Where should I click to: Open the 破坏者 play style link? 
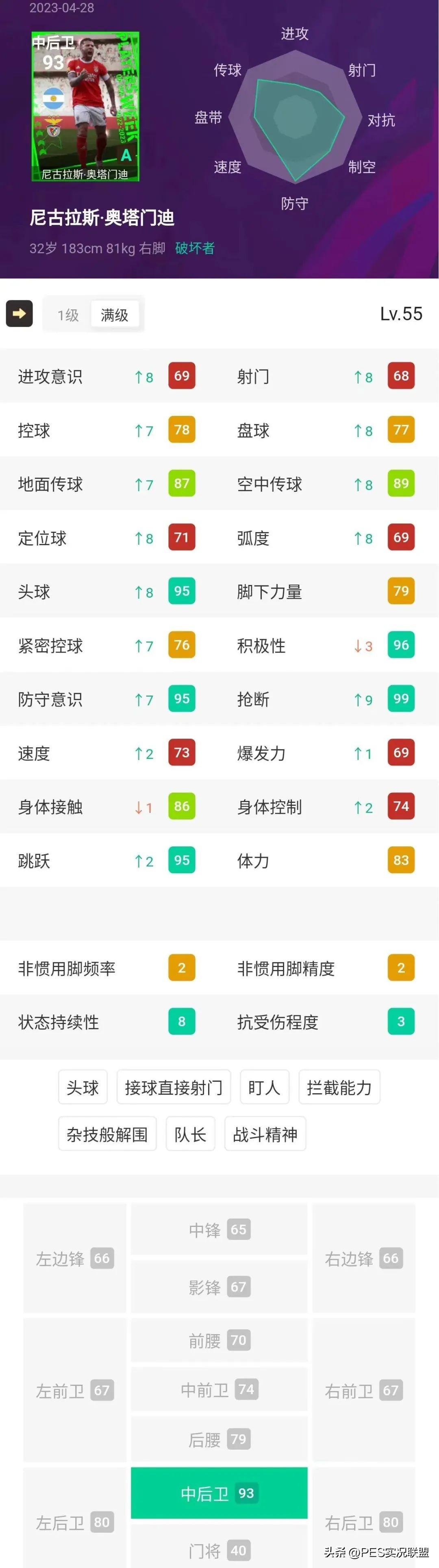pos(195,248)
